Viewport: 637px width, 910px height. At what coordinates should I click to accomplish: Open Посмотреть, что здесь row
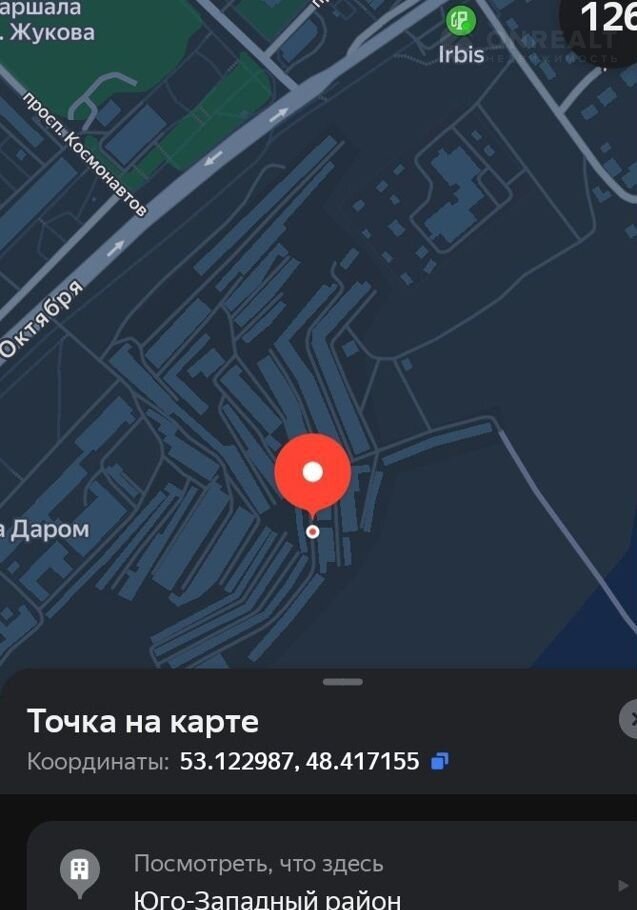point(330,877)
